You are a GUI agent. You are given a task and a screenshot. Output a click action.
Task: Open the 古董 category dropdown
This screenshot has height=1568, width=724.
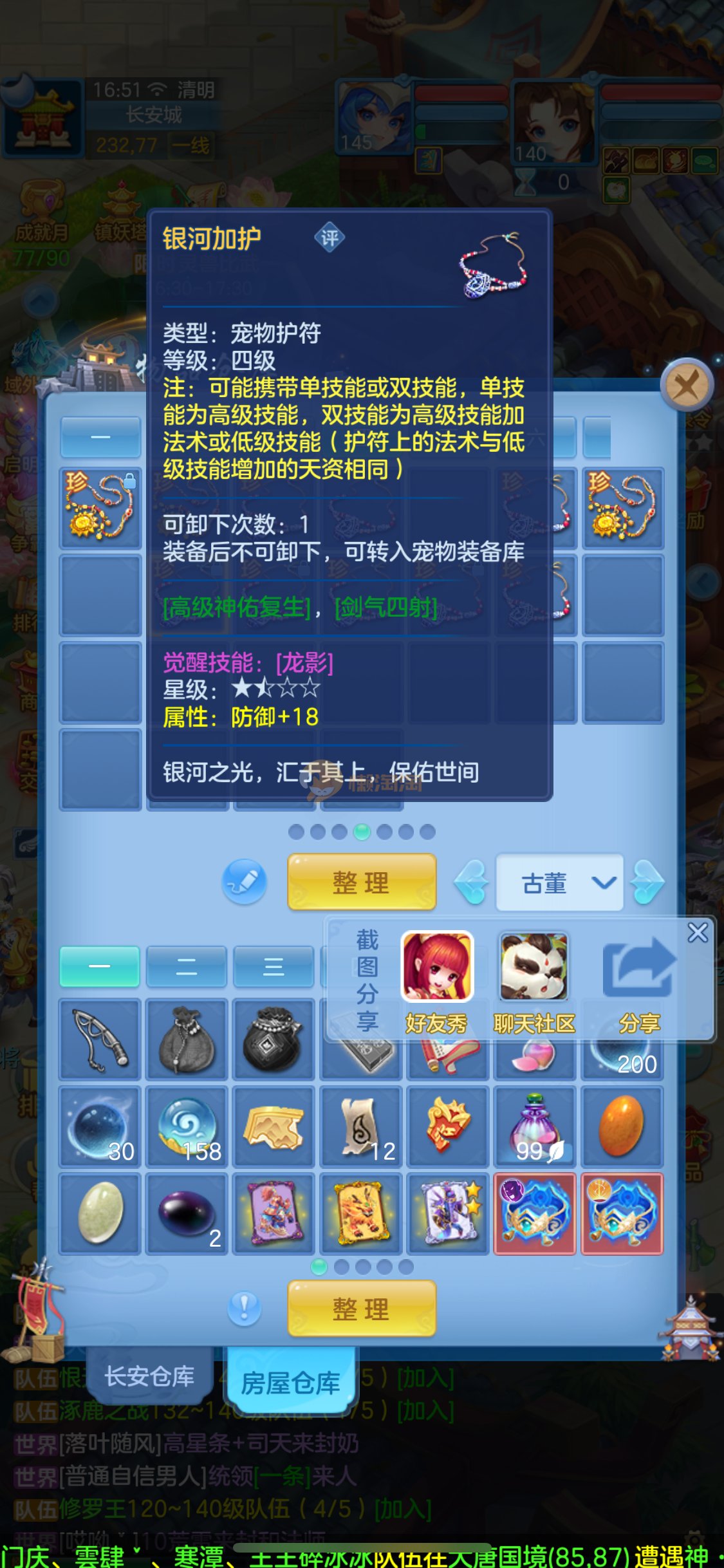click(x=559, y=883)
